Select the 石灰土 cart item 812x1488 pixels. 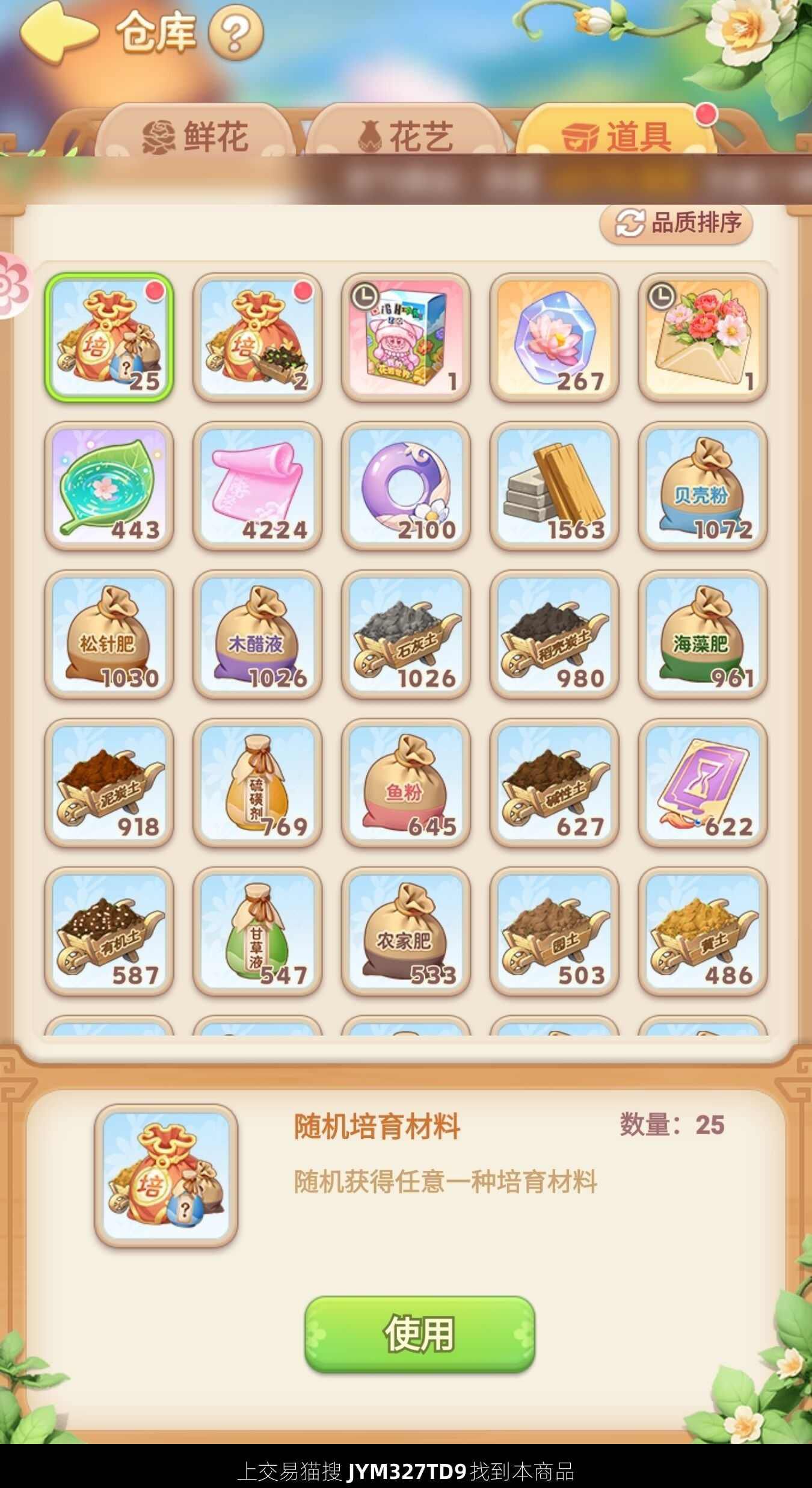point(406,635)
